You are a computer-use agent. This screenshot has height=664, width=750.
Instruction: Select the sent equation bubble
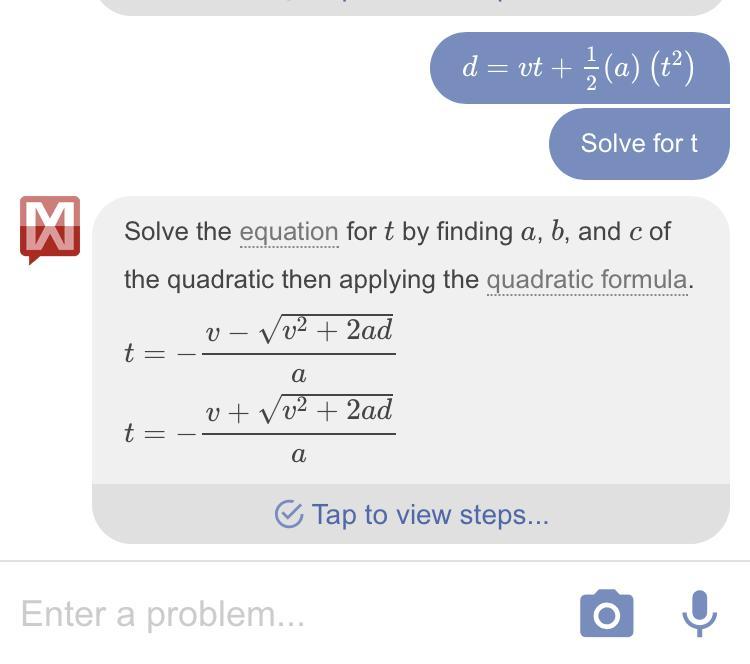click(x=579, y=68)
